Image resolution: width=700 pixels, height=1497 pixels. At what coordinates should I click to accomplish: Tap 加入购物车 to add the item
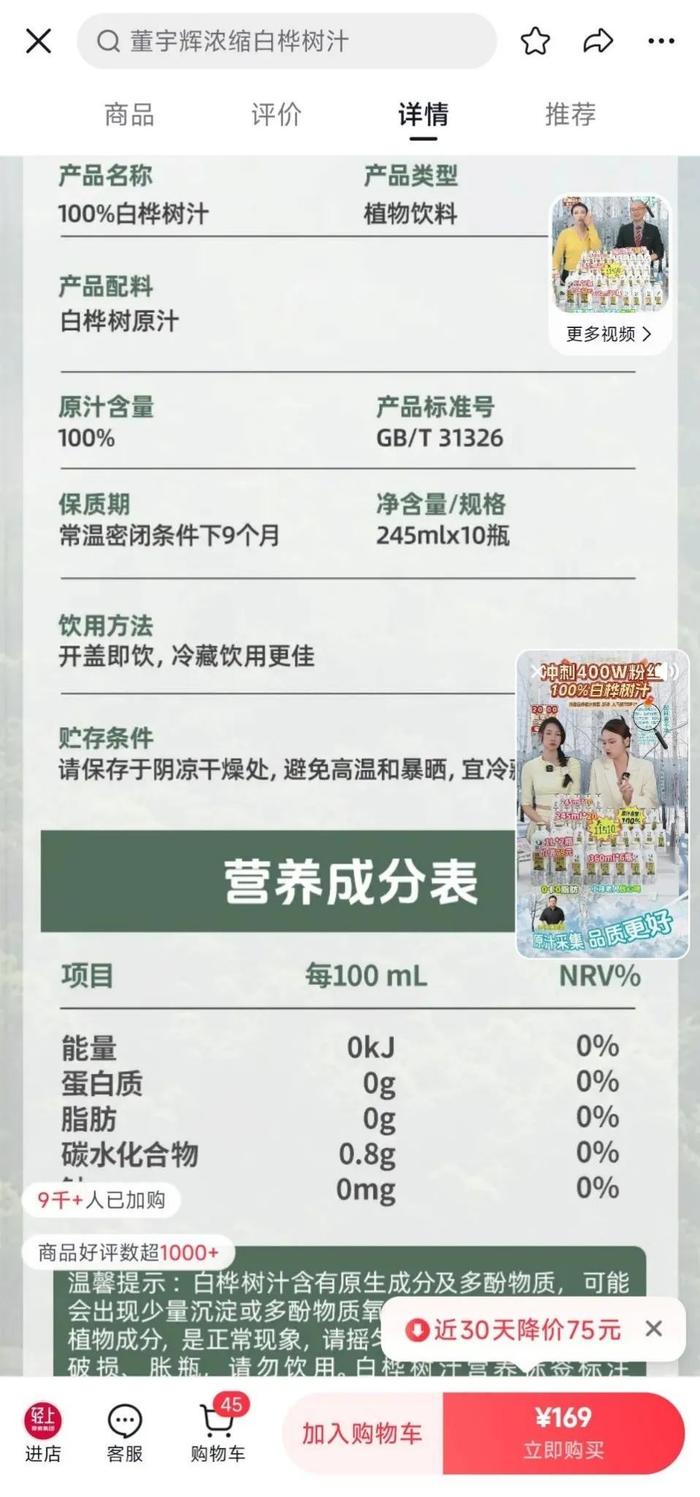(x=362, y=1433)
